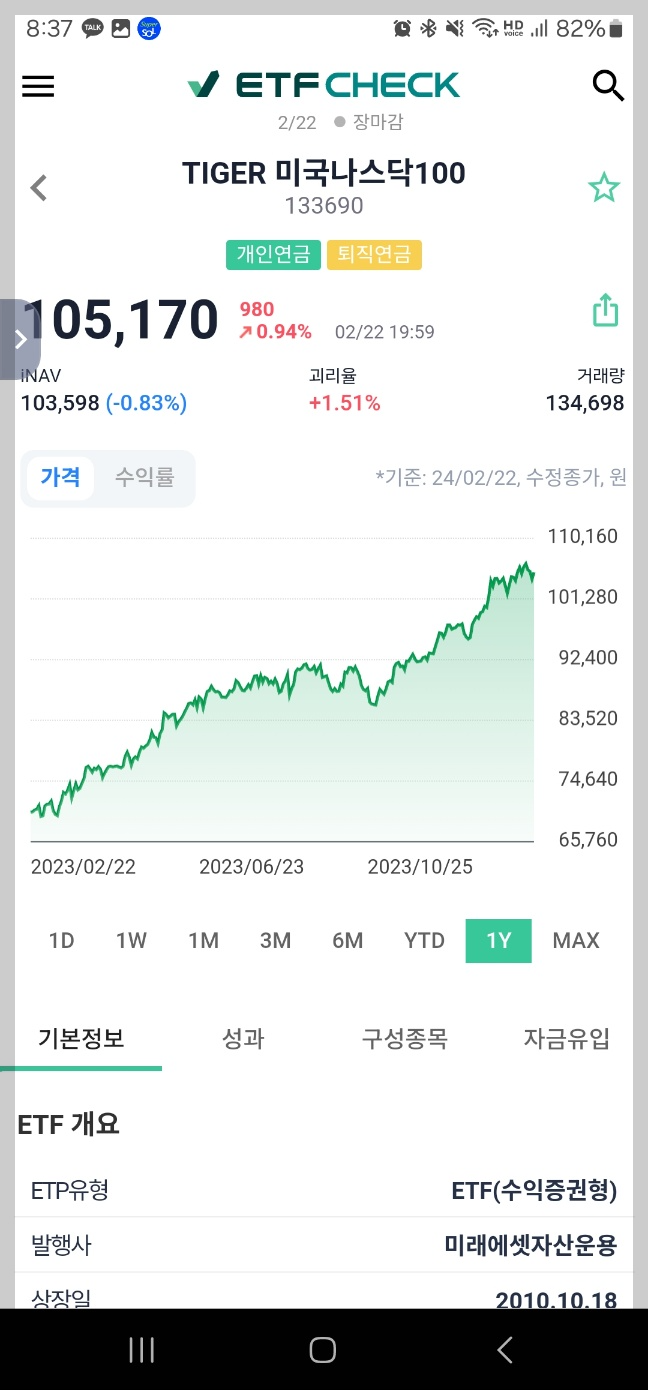Go back with the left chevron
648x1390 pixels.
pos(39,188)
